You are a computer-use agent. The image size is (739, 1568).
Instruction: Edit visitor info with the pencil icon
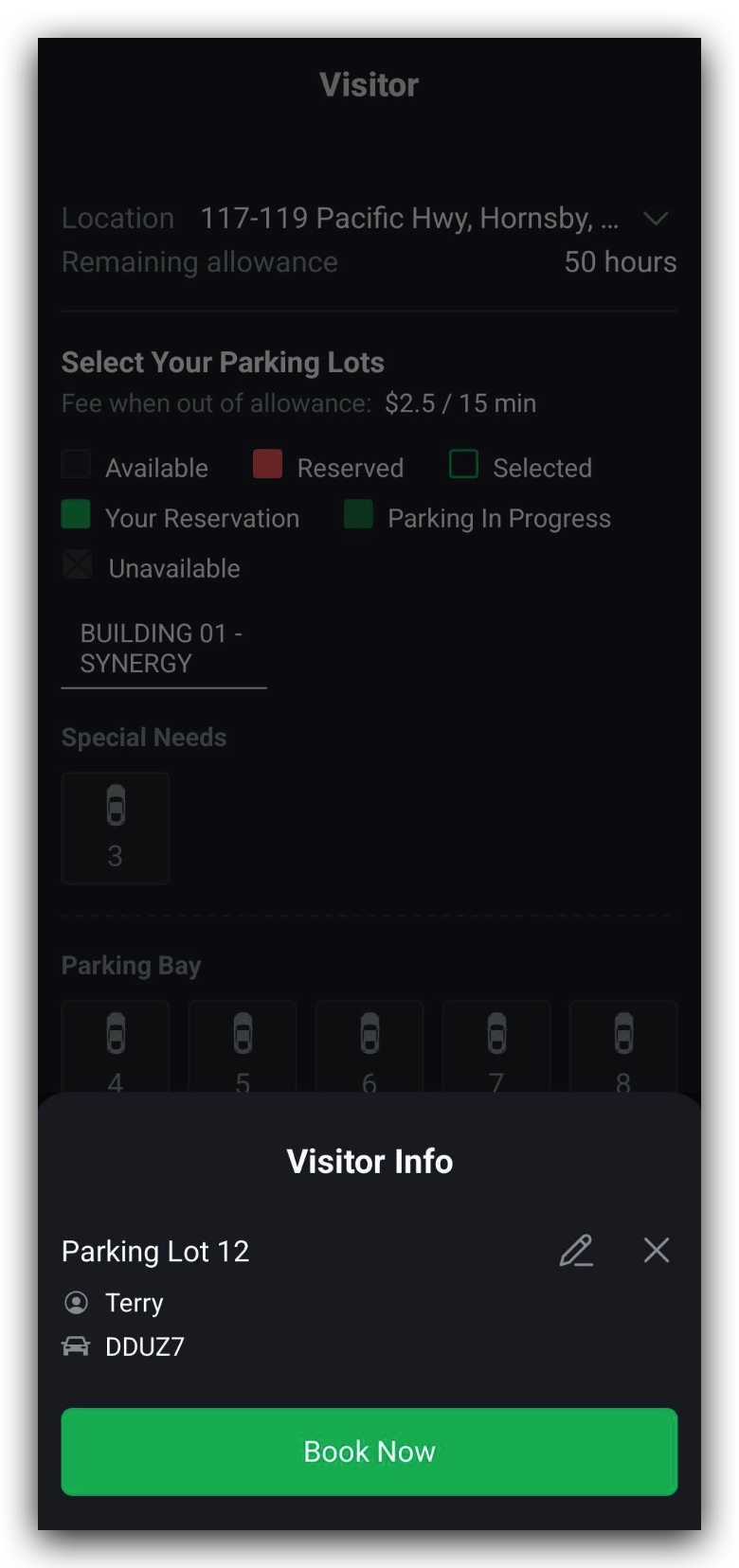(x=576, y=1251)
